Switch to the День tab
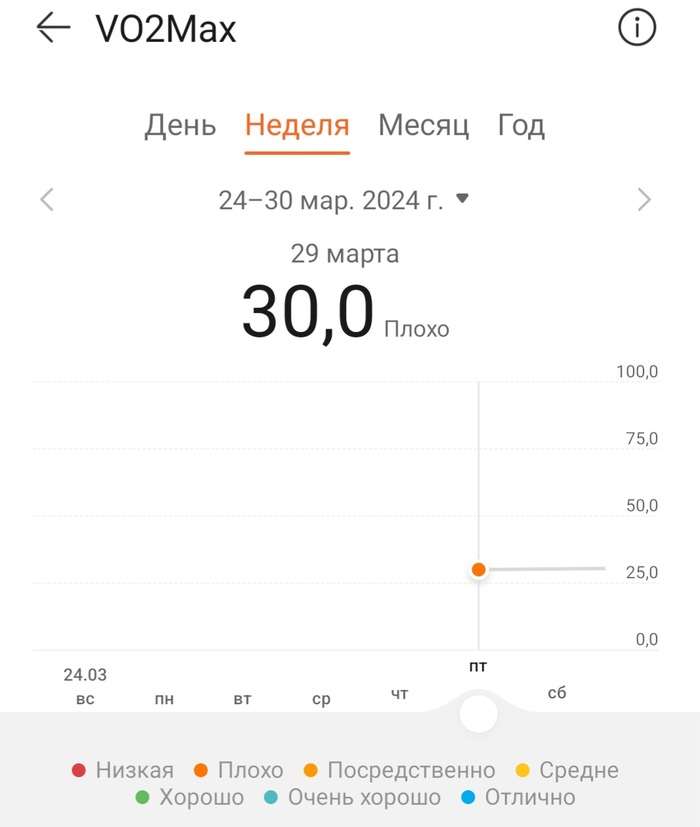Image resolution: width=700 pixels, height=827 pixels. click(x=180, y=126)
